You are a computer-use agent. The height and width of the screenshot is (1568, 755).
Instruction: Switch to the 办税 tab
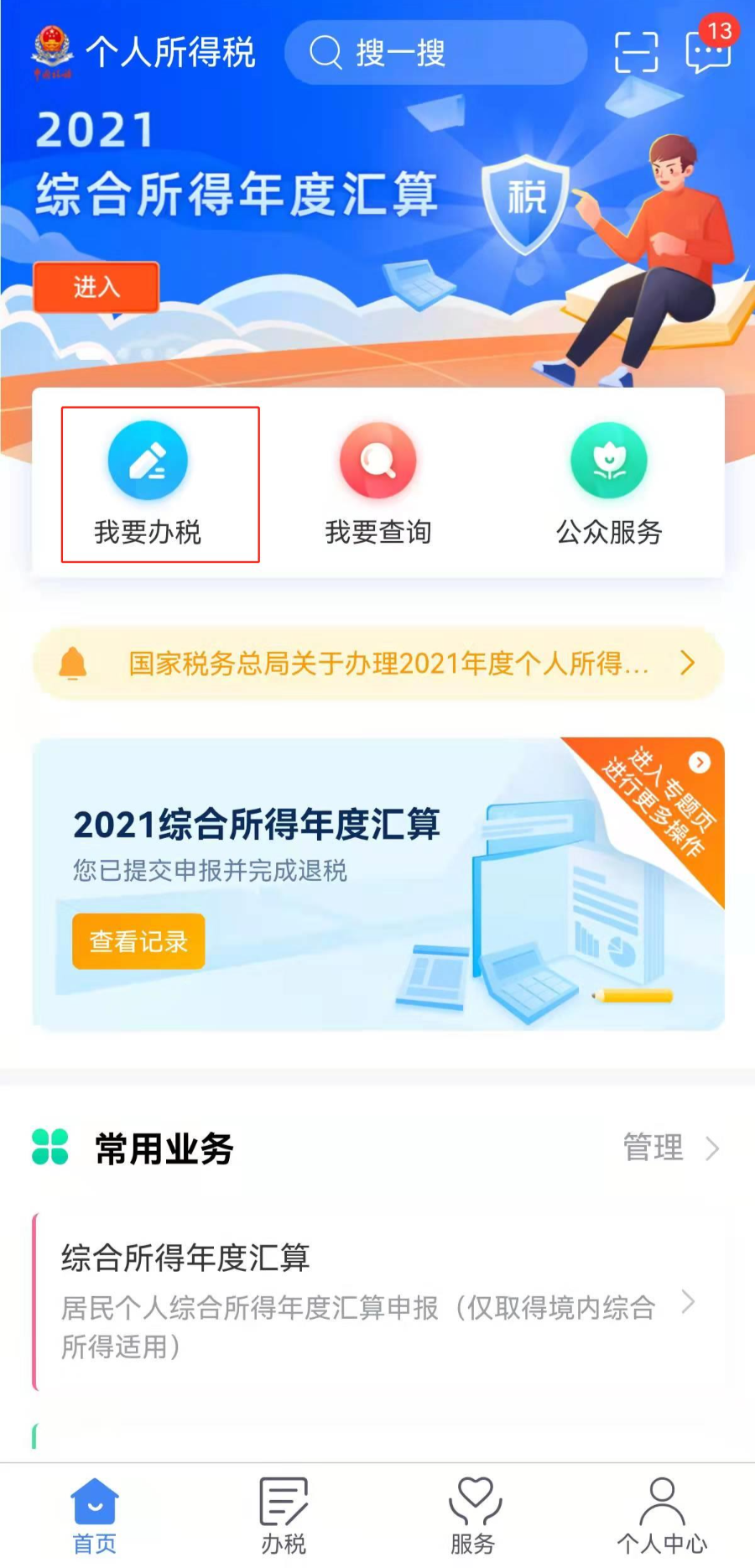(x=284, y=1516)
